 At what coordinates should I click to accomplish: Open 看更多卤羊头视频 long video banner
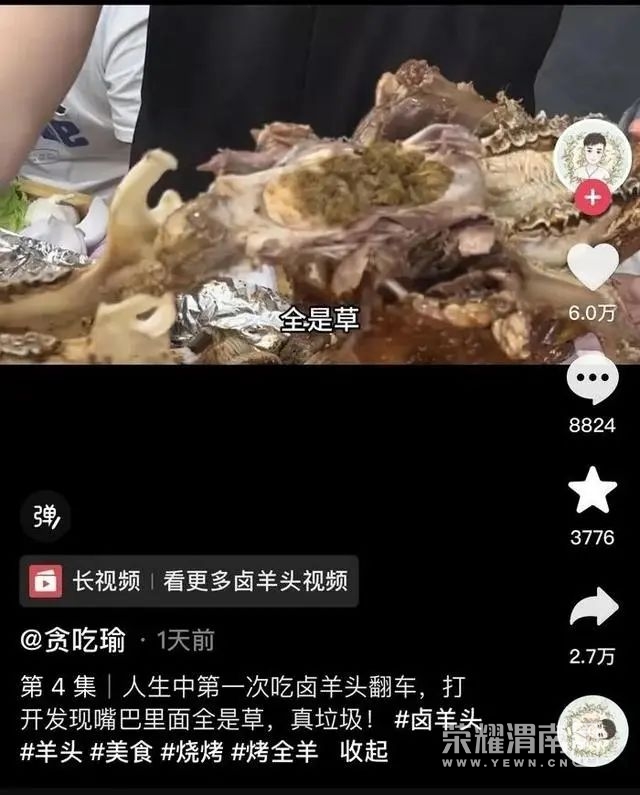[x=255, y=580]
